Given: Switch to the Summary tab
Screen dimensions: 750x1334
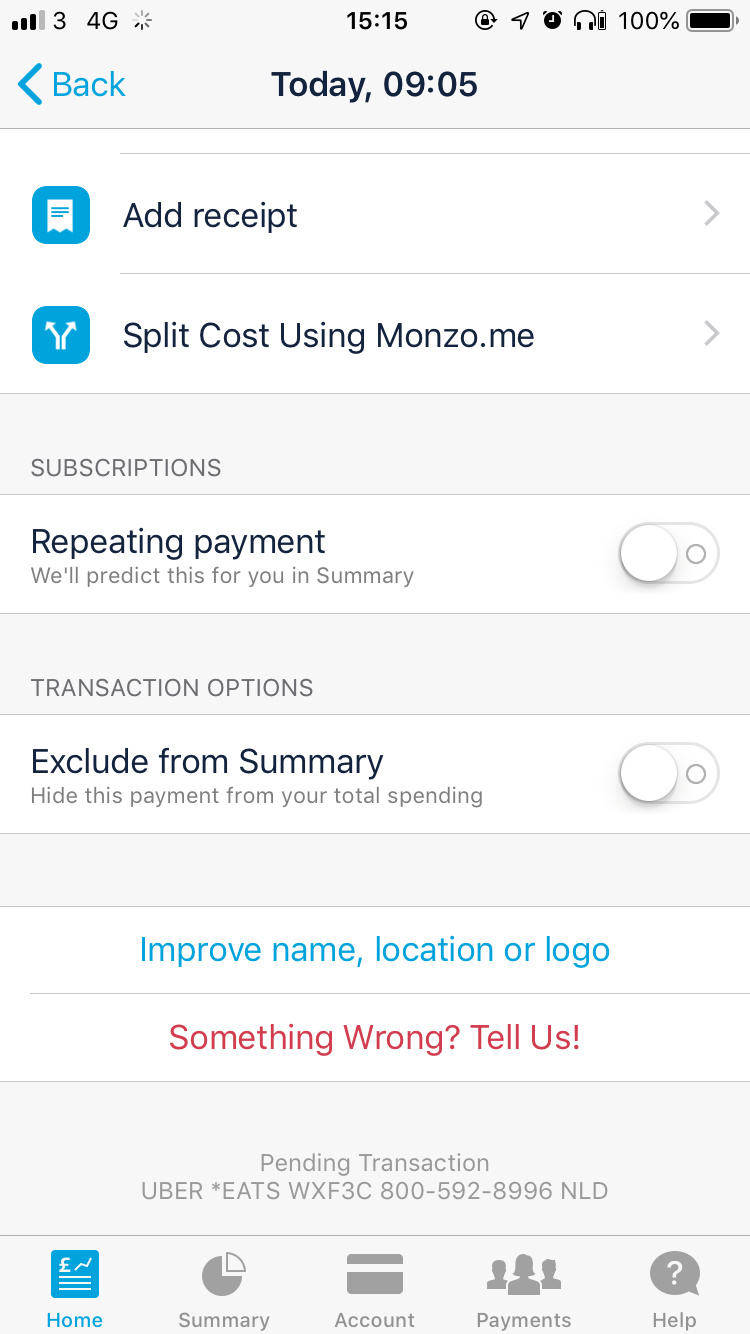Looking at the screenshot, I should point(224,1290).
